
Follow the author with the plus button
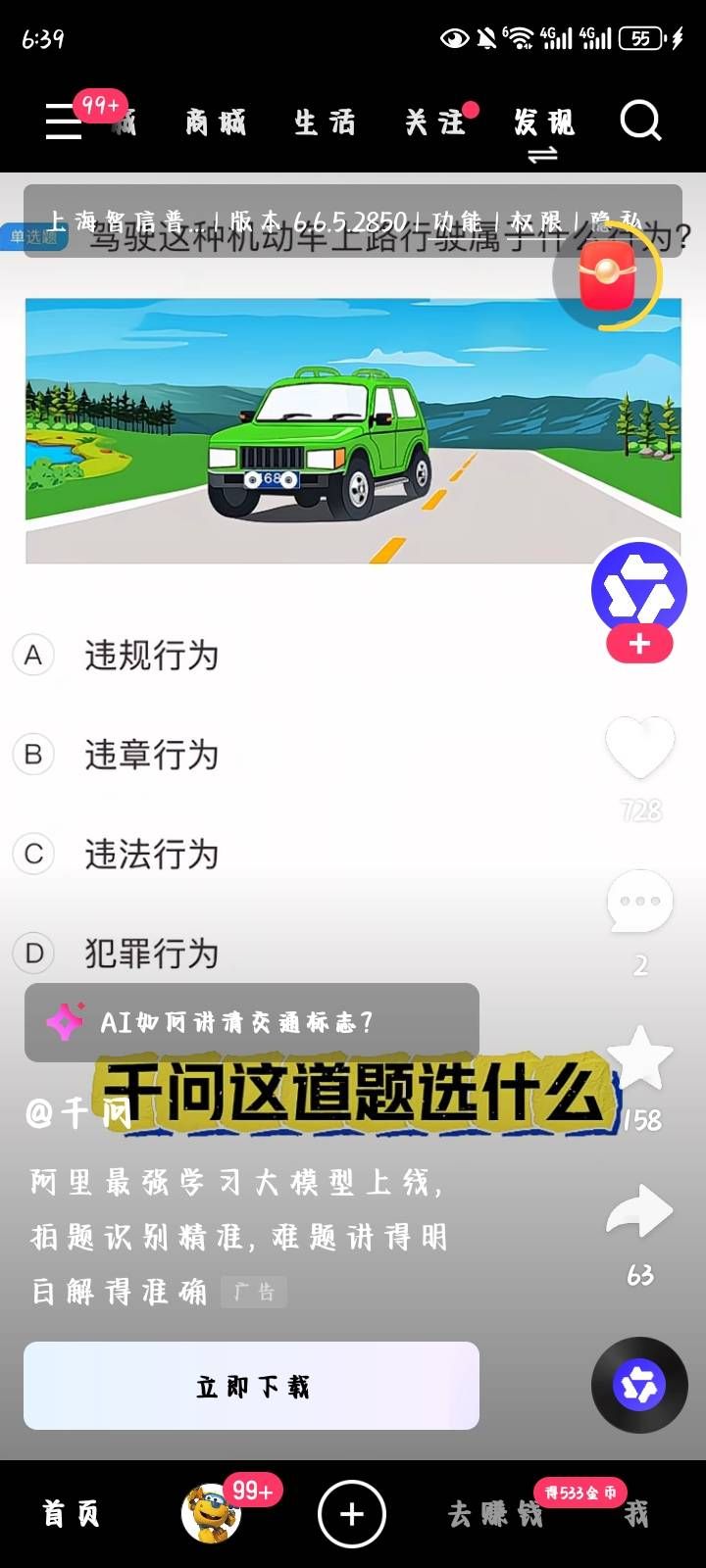click(x=639, y=644)
